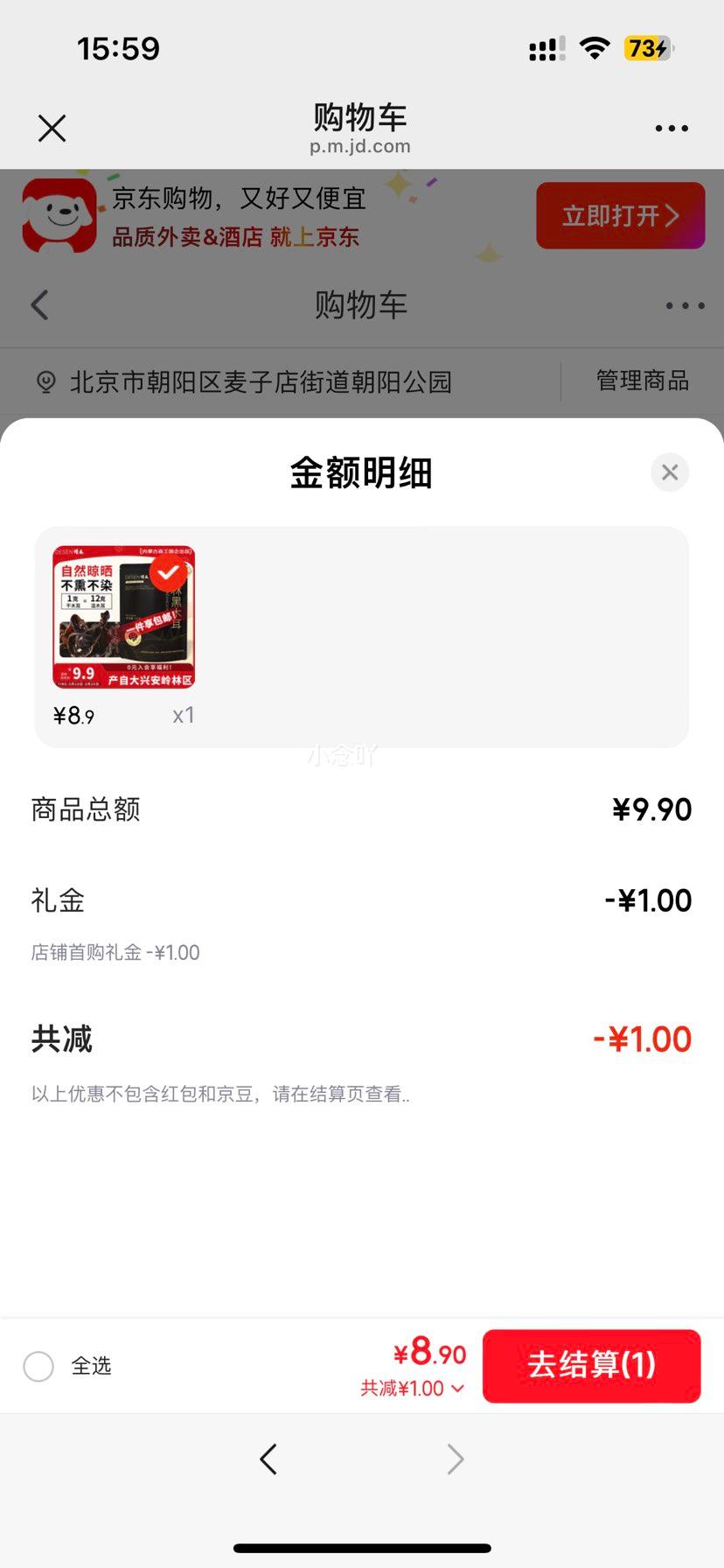Open the black fungus product thumbnail
Image resolution: width=724 pixels, height=1568 pixels.
click(x=124, y=617)
